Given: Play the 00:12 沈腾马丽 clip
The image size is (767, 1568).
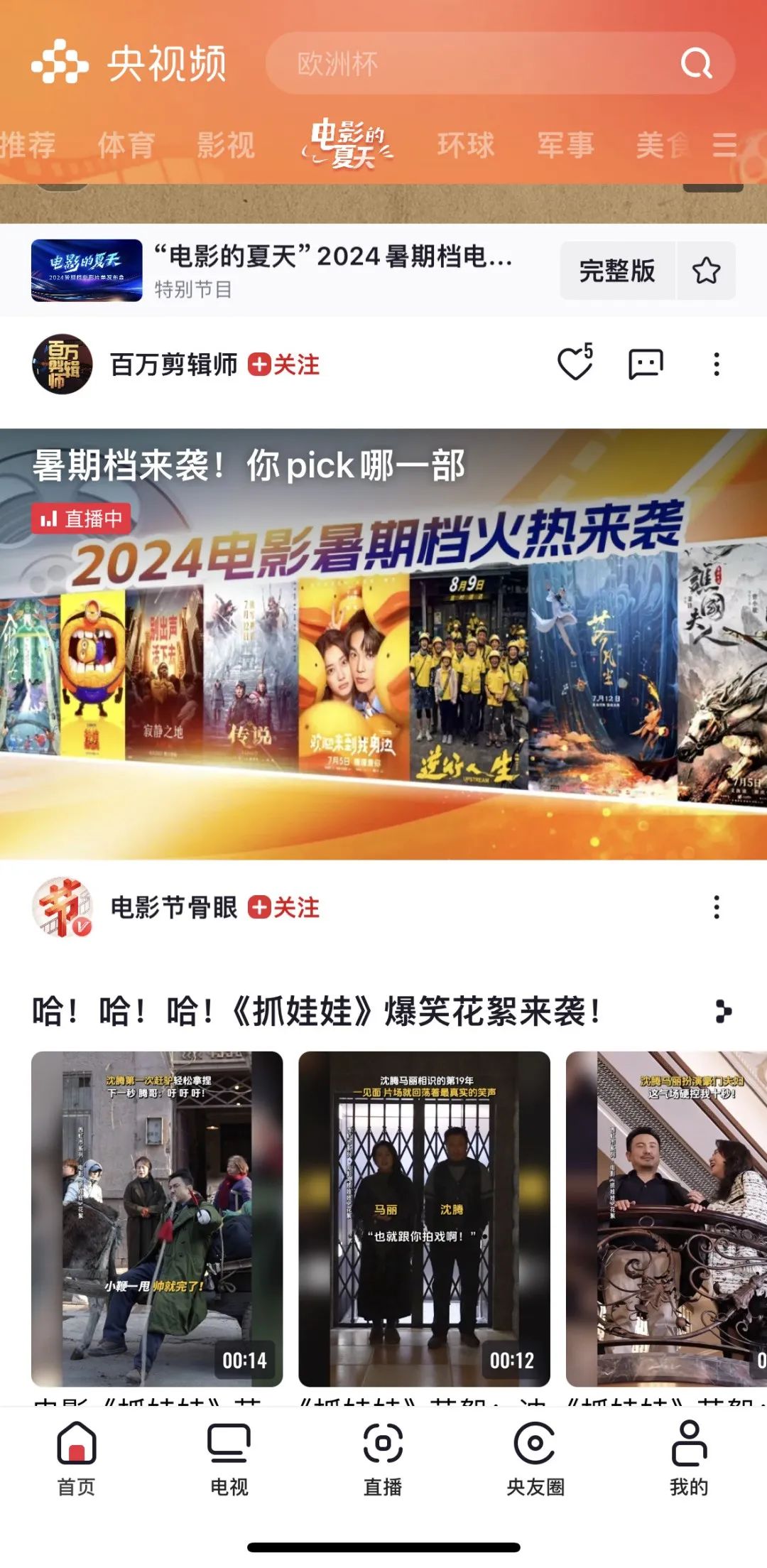Looking at the screenshot, I should [424, 1218].
